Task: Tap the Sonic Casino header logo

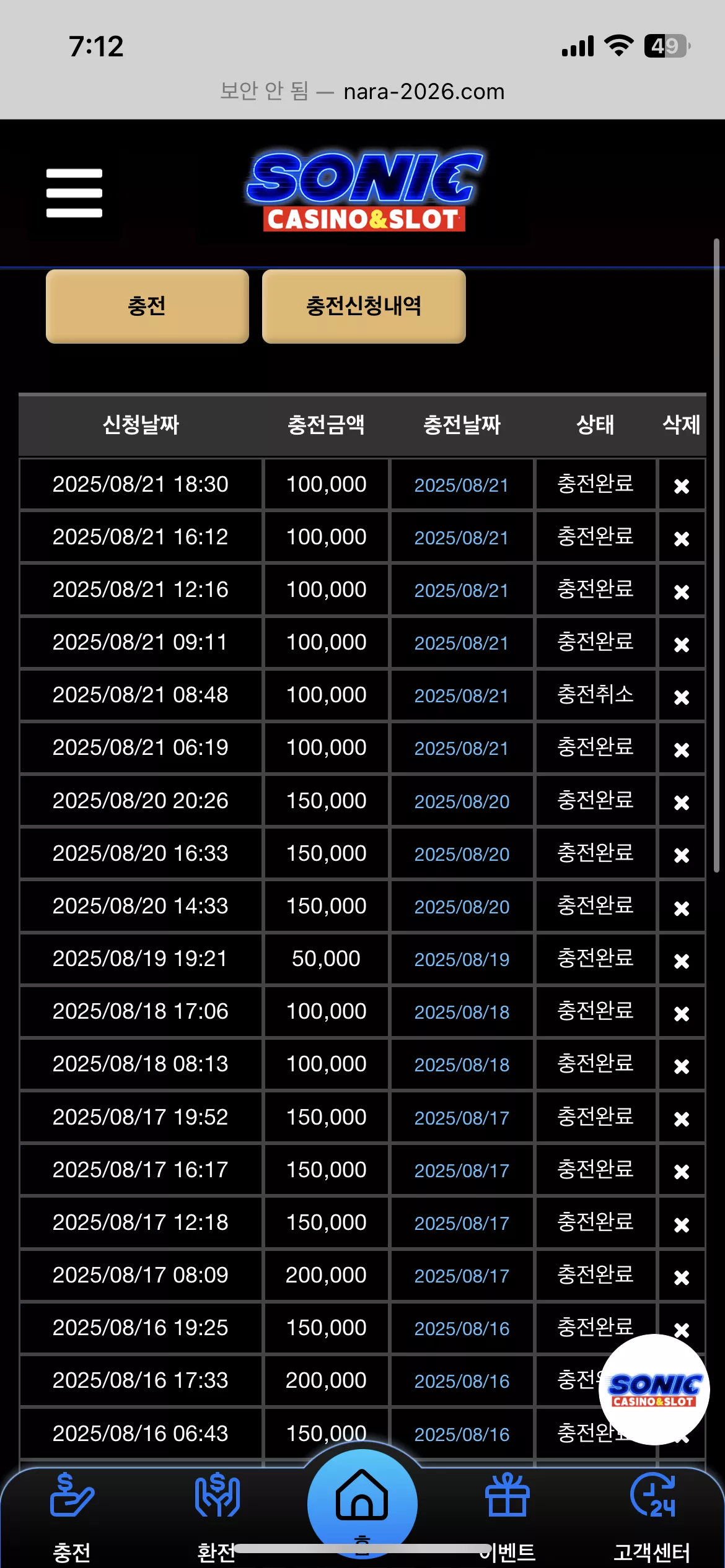Action: [x=364, y=192]
